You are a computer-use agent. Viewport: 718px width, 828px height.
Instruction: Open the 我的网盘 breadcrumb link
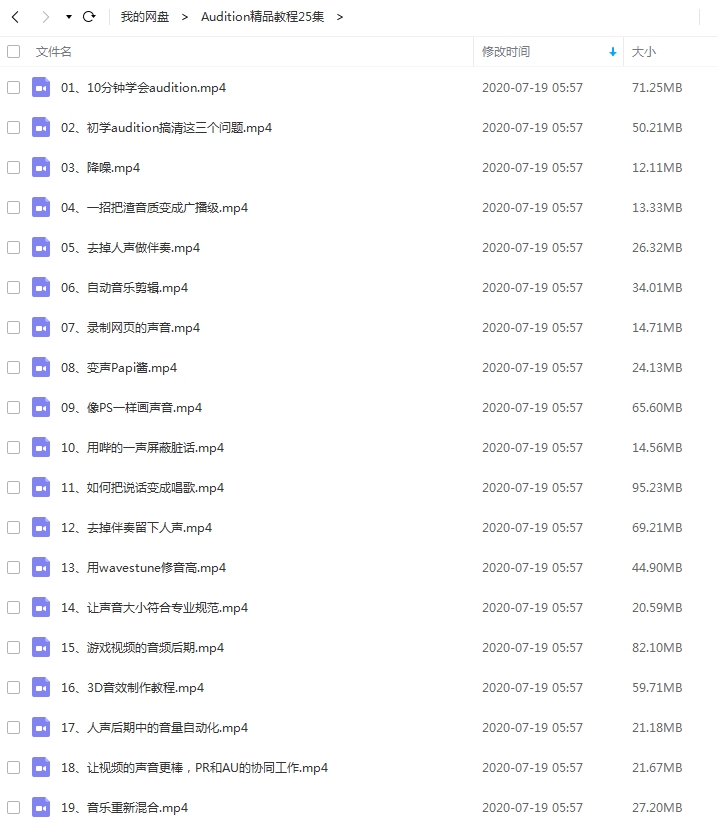[x=144, y=17]
